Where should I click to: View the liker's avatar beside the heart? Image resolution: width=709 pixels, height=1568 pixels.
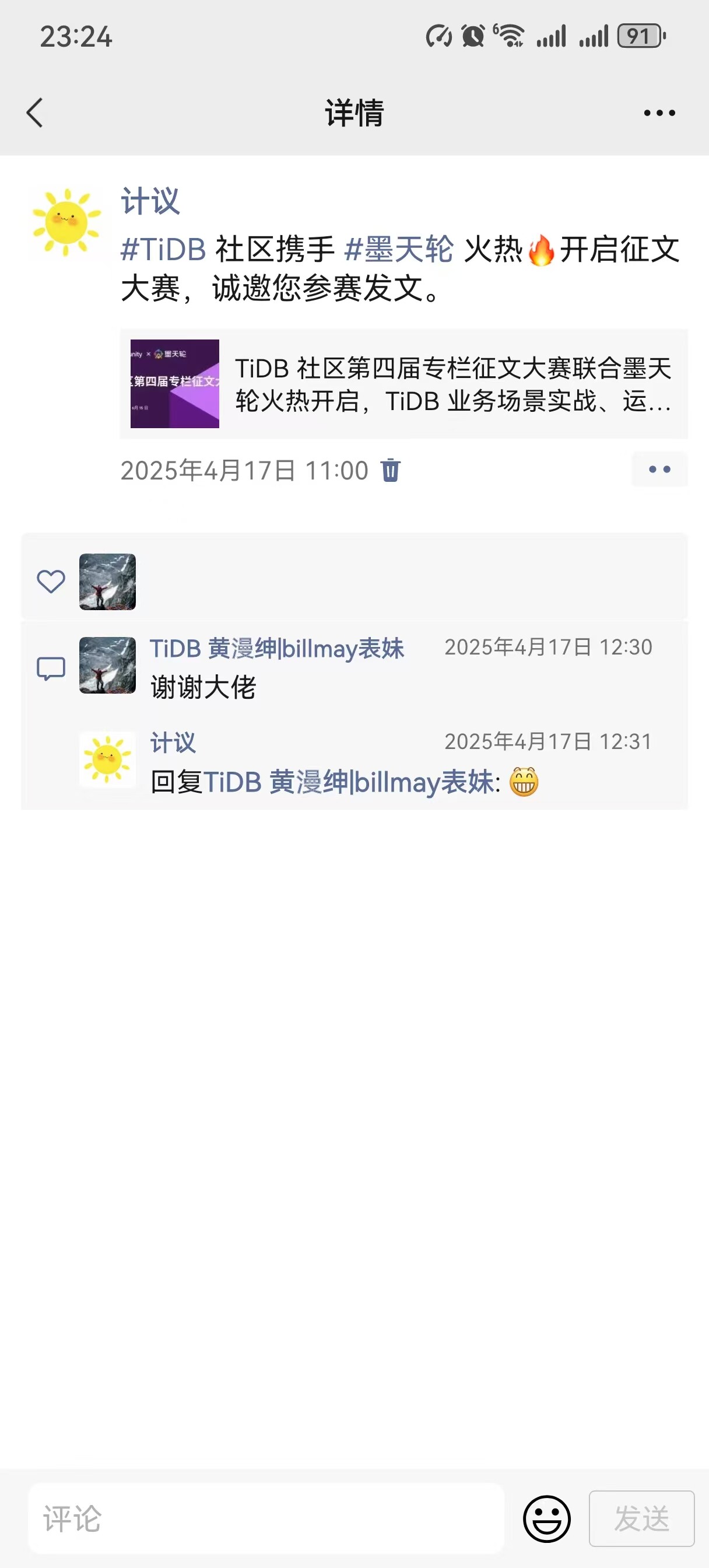coord(108,582)
